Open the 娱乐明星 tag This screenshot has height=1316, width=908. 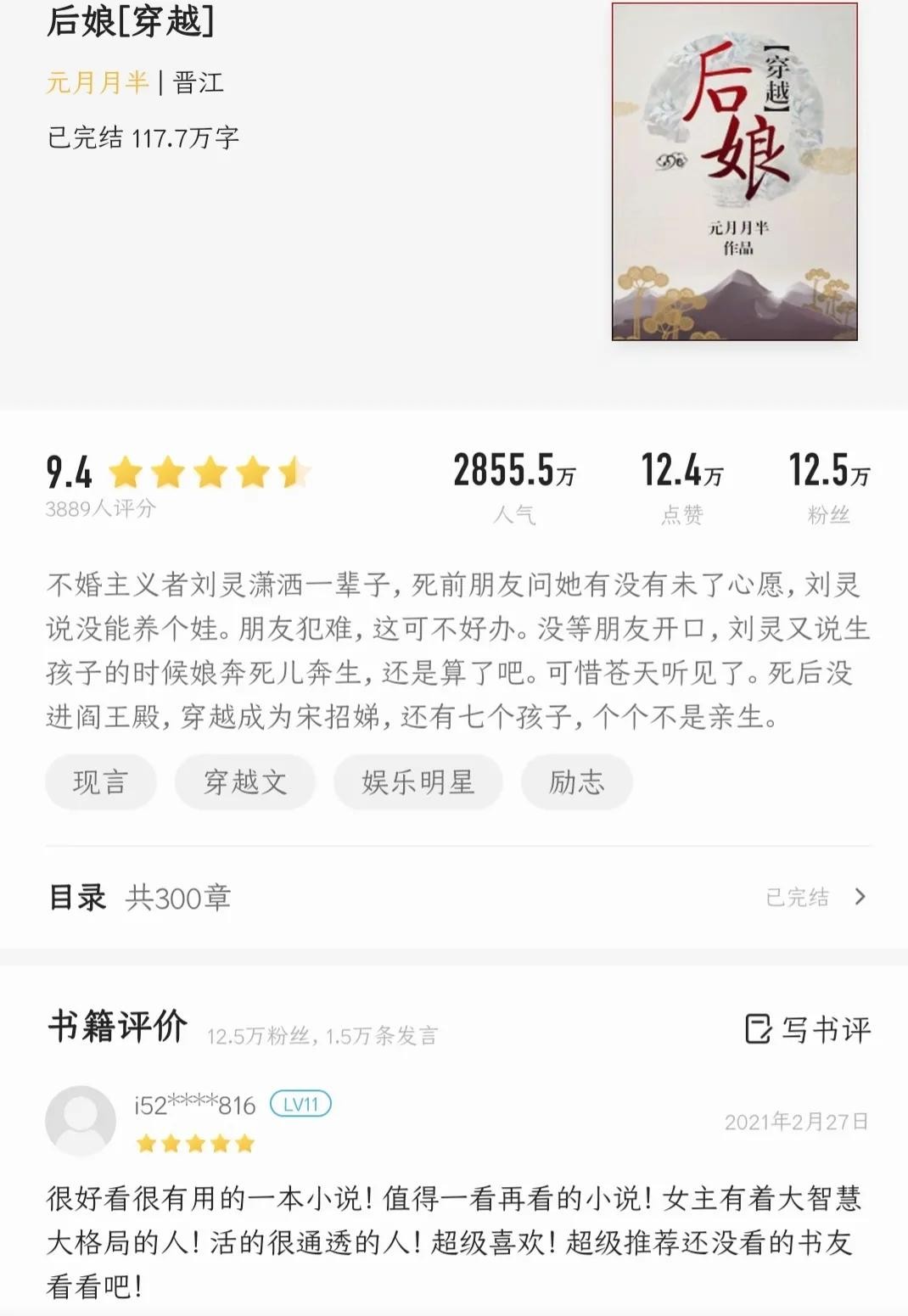pos(418,781)
